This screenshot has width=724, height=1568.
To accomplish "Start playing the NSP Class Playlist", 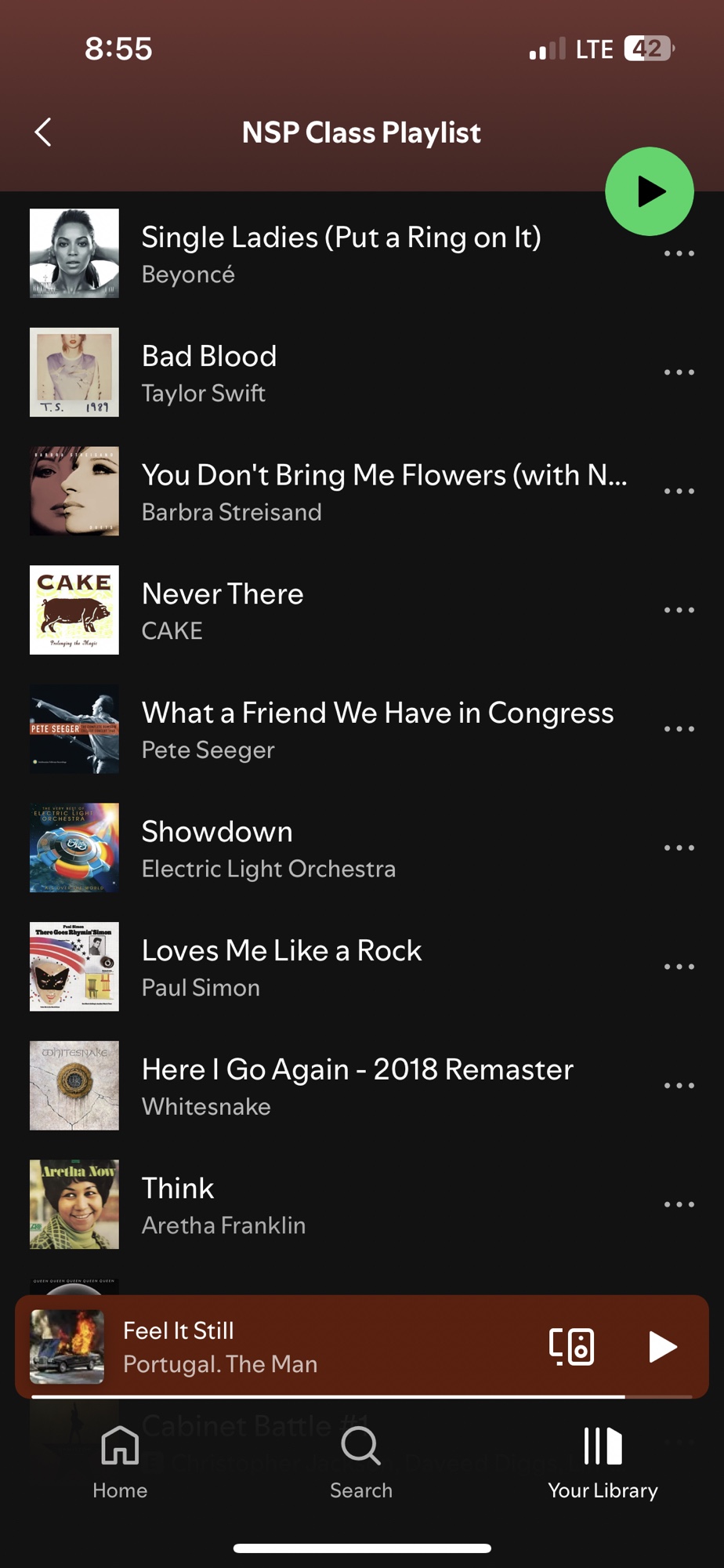I will point(649,191).
